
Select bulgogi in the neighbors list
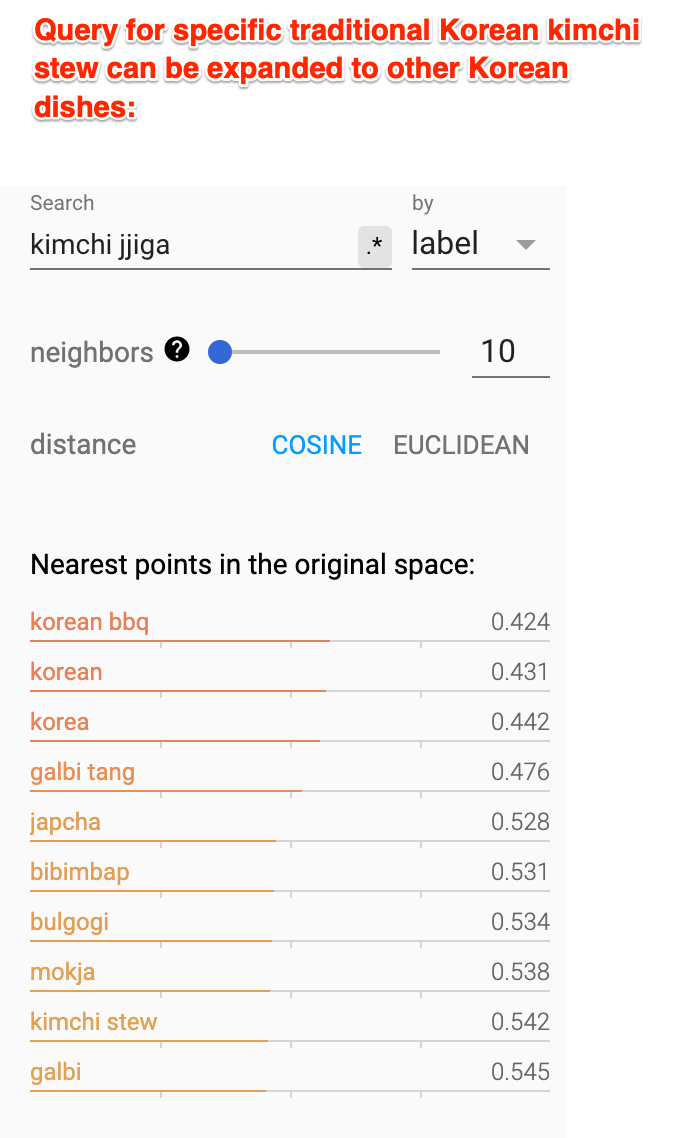[x=70, y=922]
